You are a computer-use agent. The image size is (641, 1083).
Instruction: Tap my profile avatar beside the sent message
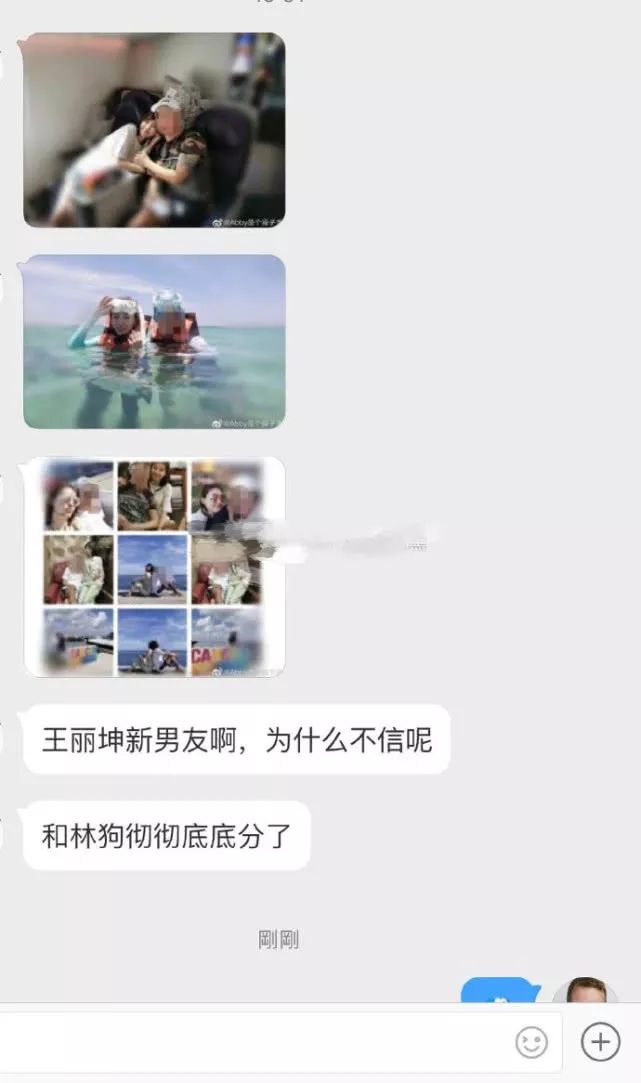click(x=585, y=990)
